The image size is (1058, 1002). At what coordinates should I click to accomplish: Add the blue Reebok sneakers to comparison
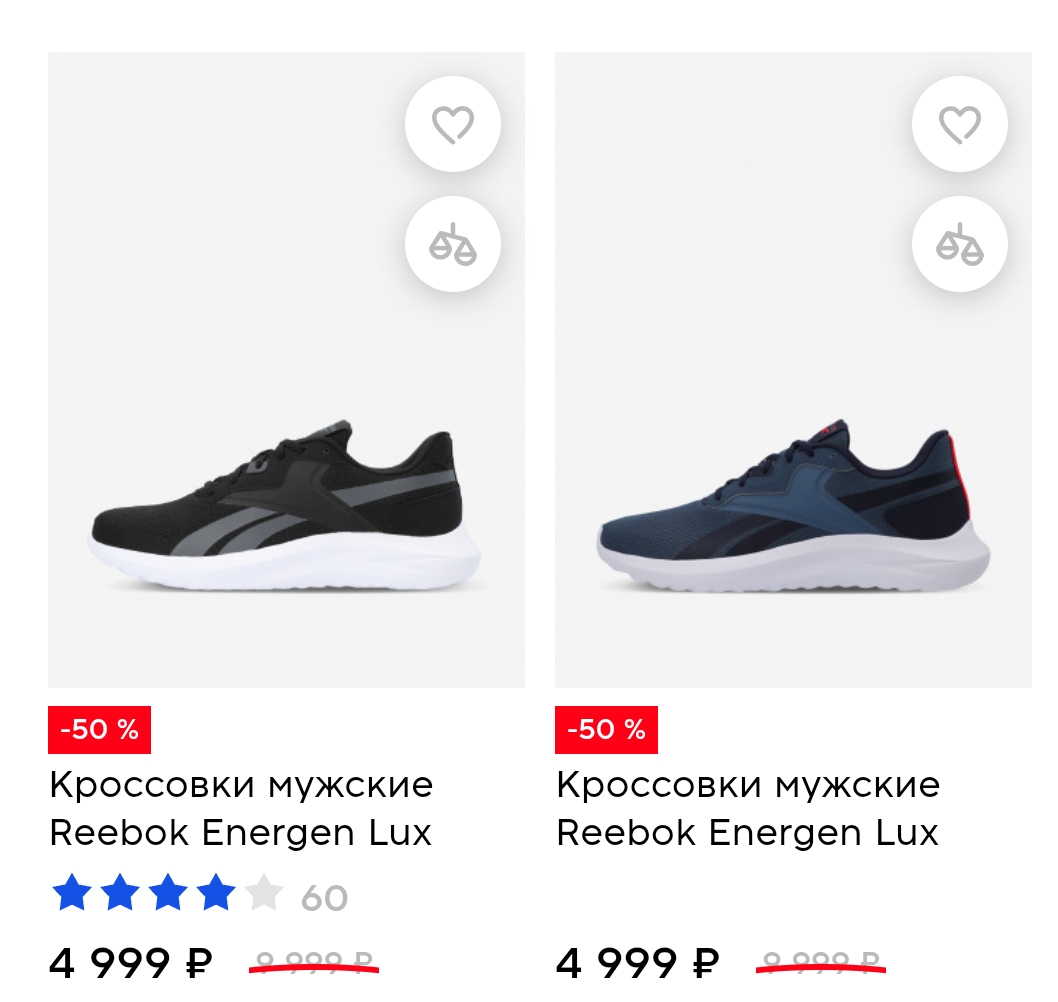[959, 244]
